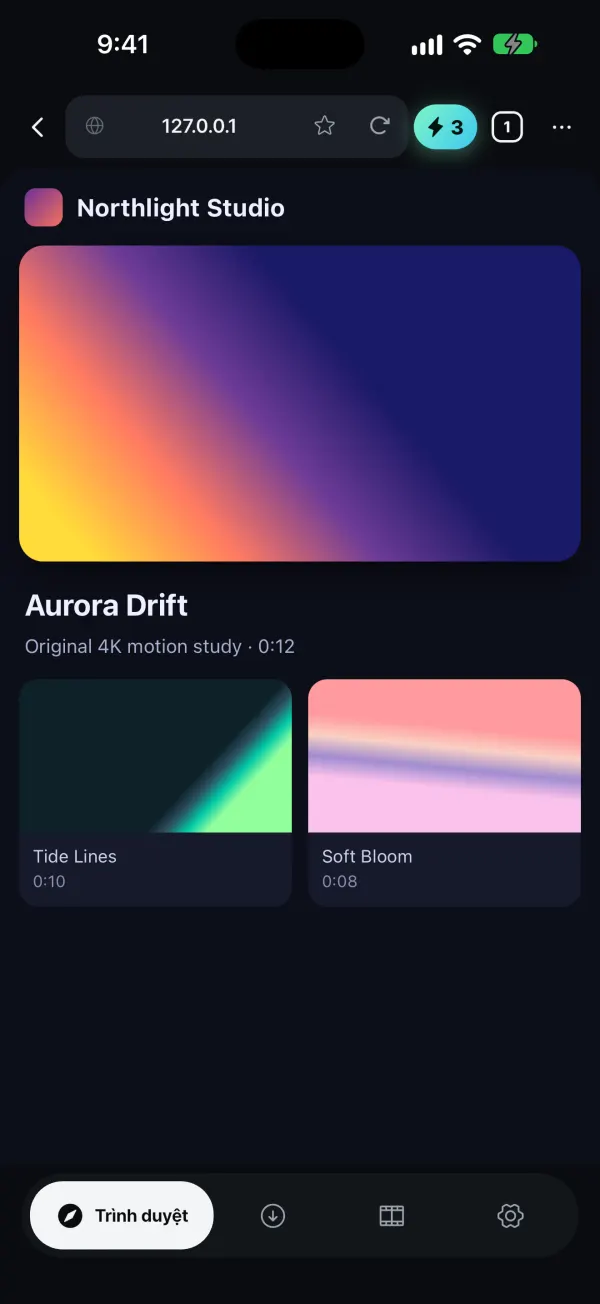This screenshot has height=1304, width=600.
Task: Open the three-dot overflow menu
Action: pyautogui.click(x=562, y=127)
